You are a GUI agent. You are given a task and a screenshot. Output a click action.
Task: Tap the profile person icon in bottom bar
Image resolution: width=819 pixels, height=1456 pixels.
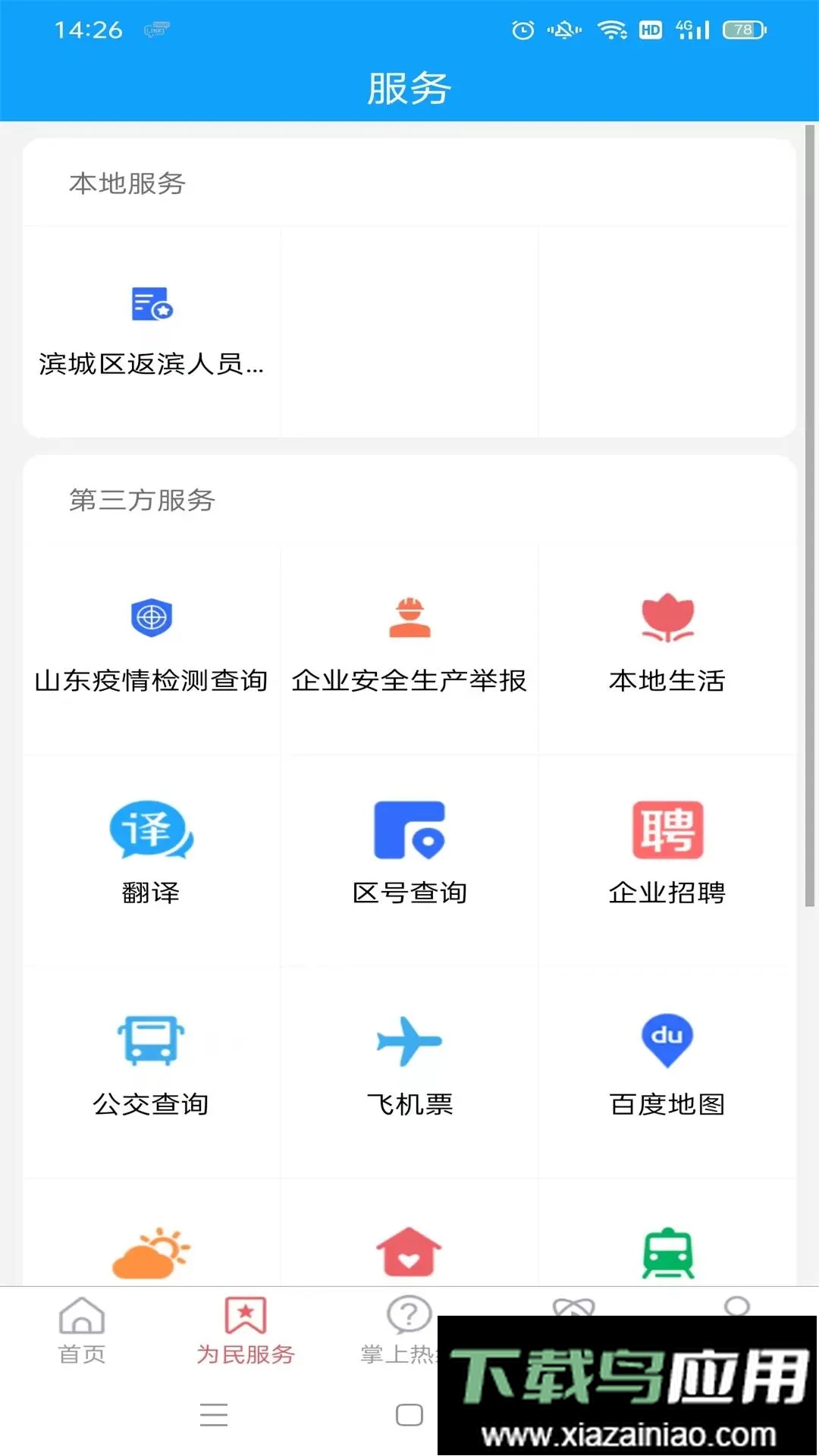[x=735, y=1319]
